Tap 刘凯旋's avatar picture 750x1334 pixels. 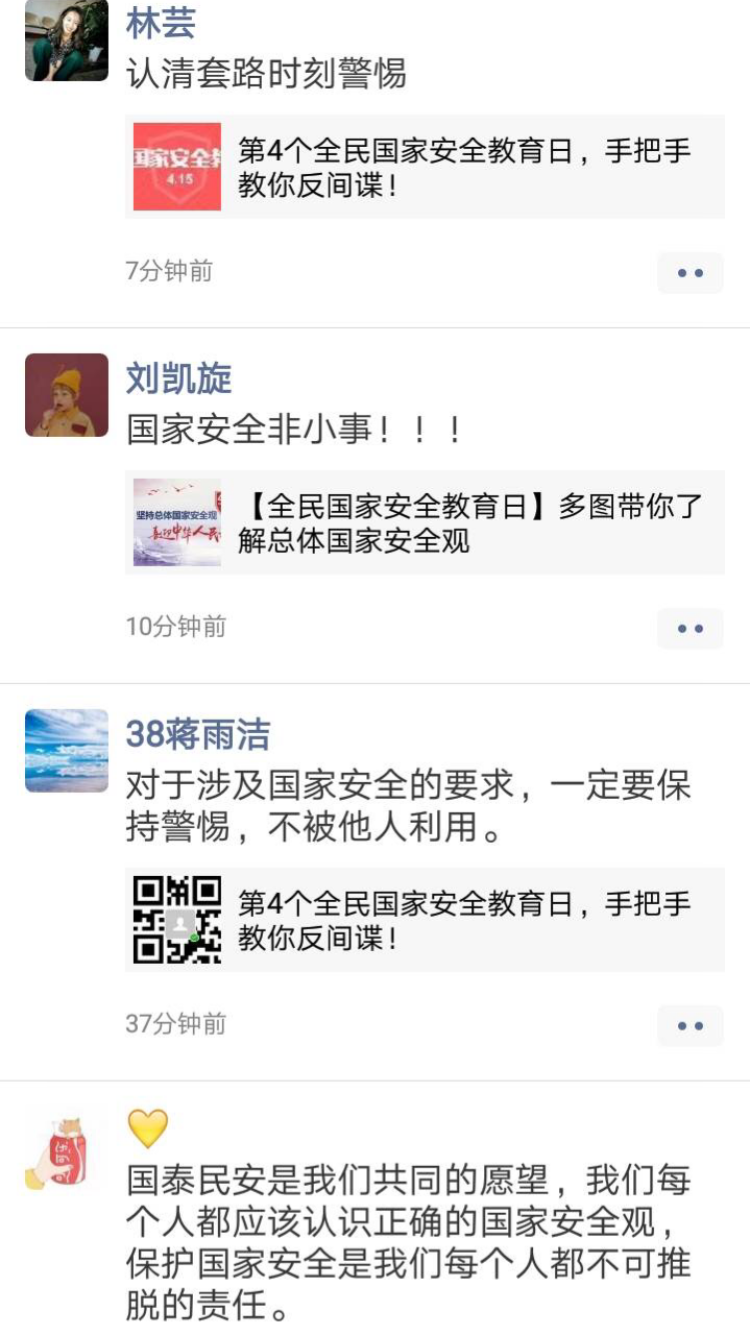pos(66,395)
